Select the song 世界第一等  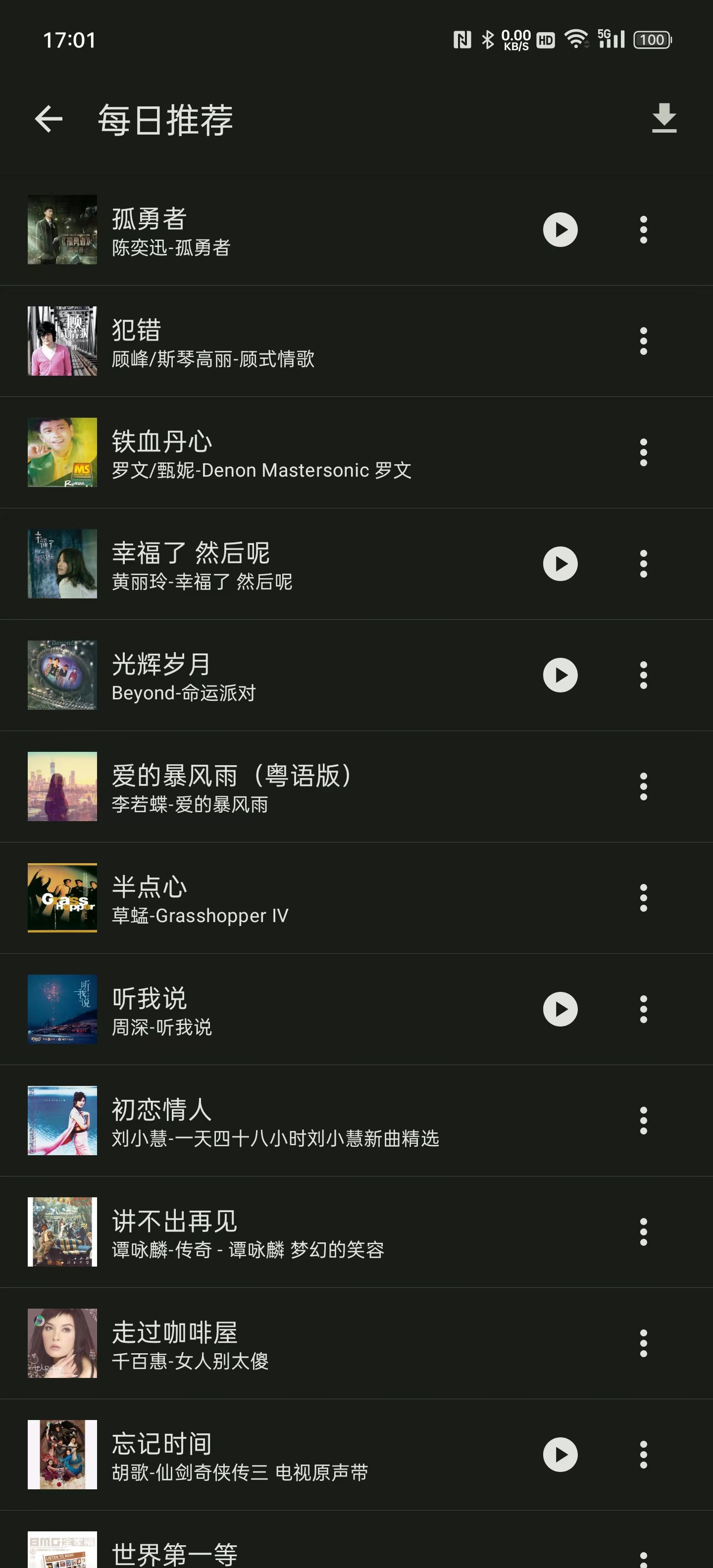[177, 1552]
